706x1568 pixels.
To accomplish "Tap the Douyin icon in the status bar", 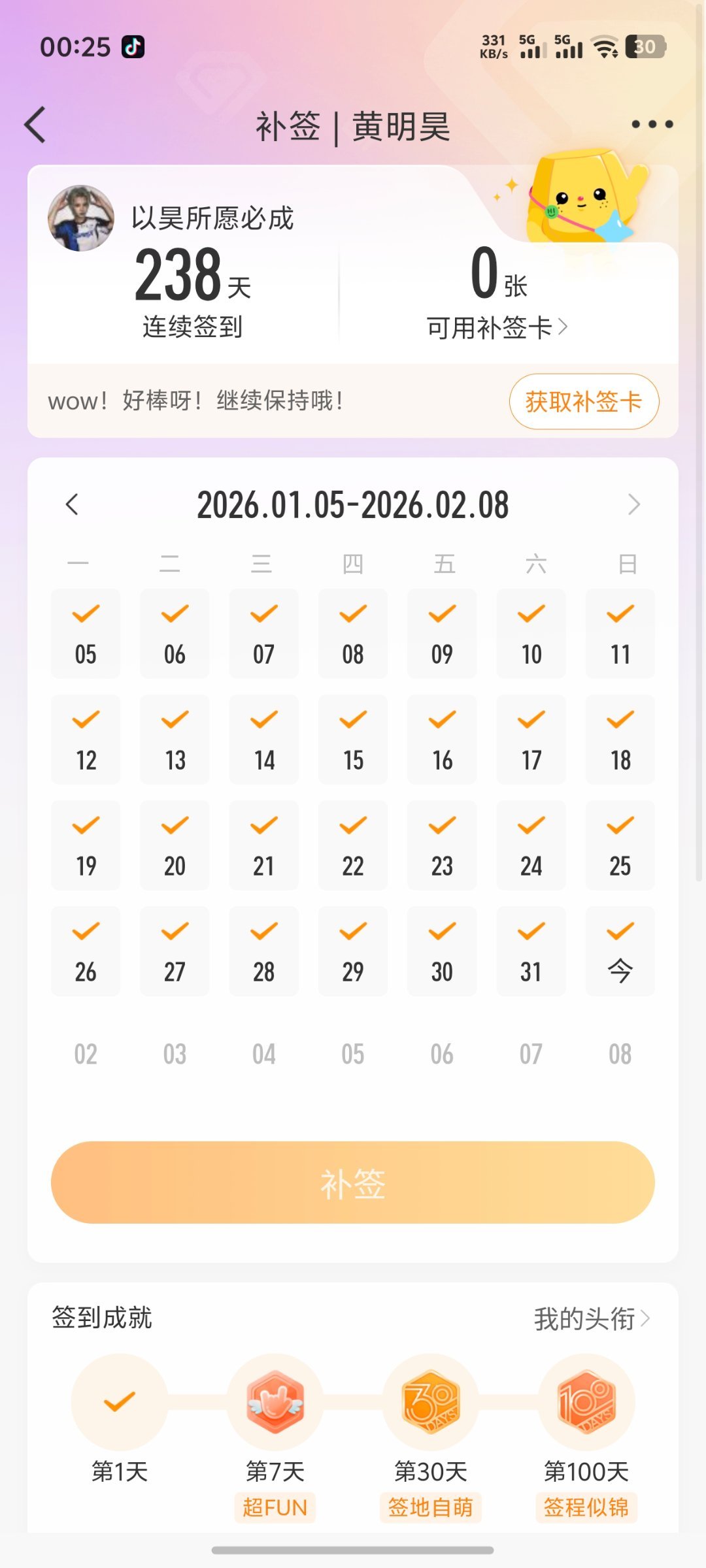I will 132,46.
